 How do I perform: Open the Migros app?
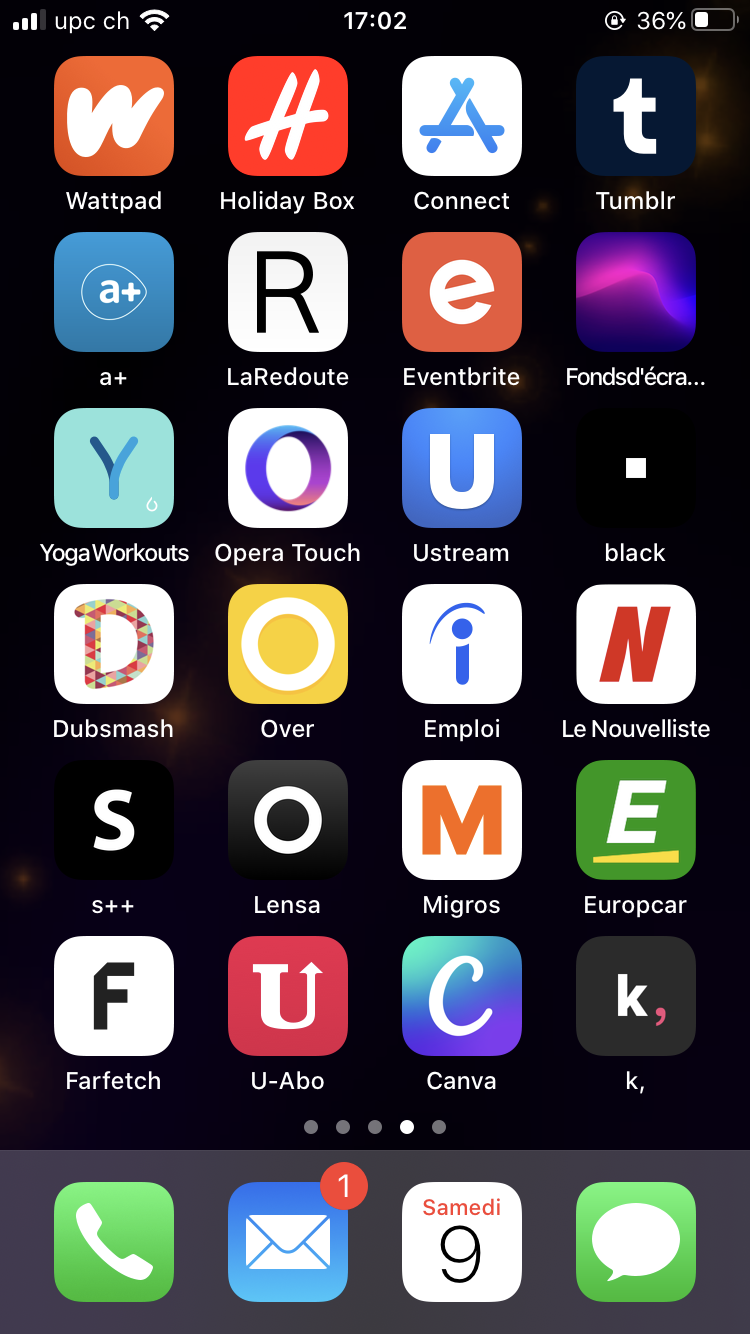(x=462, y=820)
